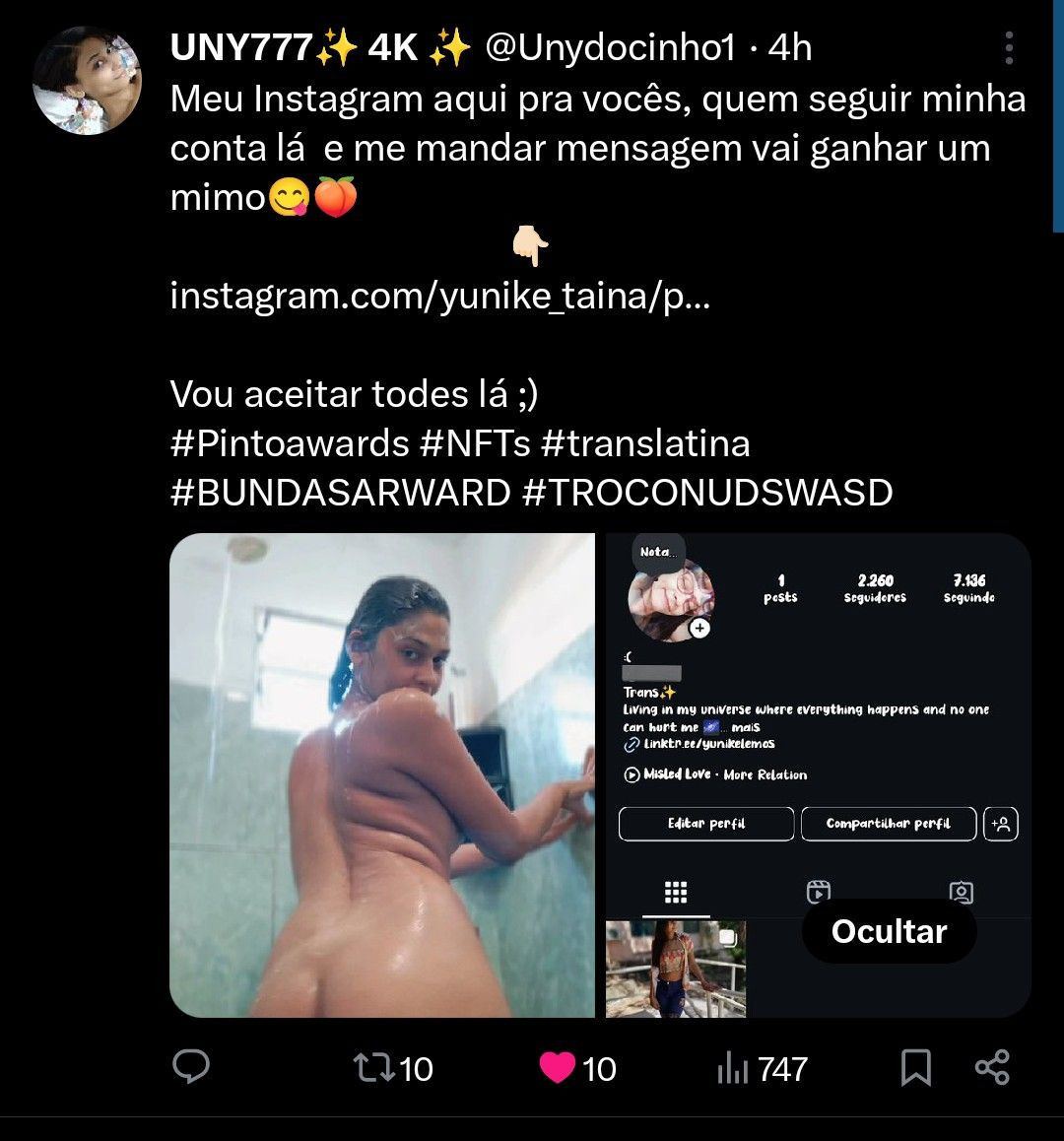Bookmark this tweet
This screenshot has width=1064, height=1141.
pyautogui.click(x=915, y=1067)
